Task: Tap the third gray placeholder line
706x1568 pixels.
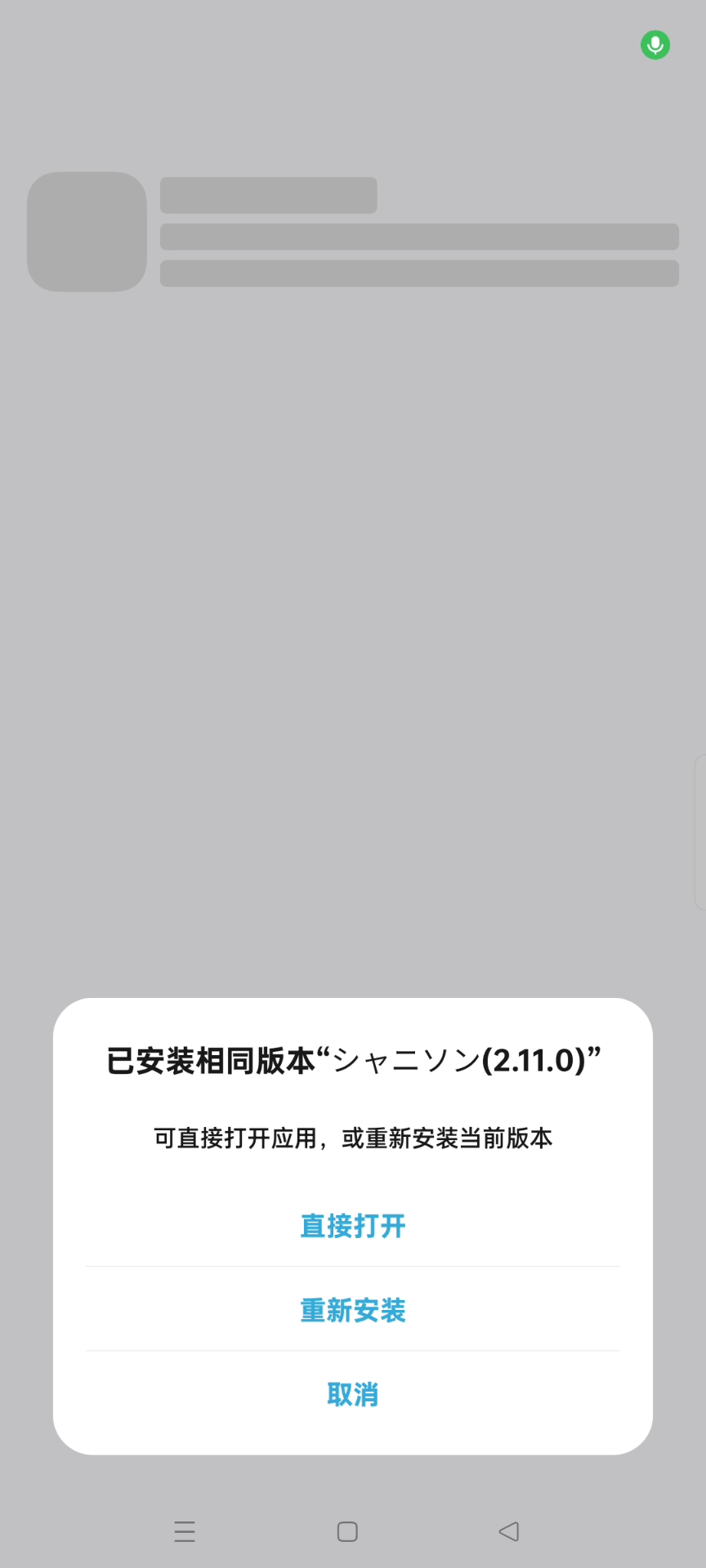Action: [420, 275]
